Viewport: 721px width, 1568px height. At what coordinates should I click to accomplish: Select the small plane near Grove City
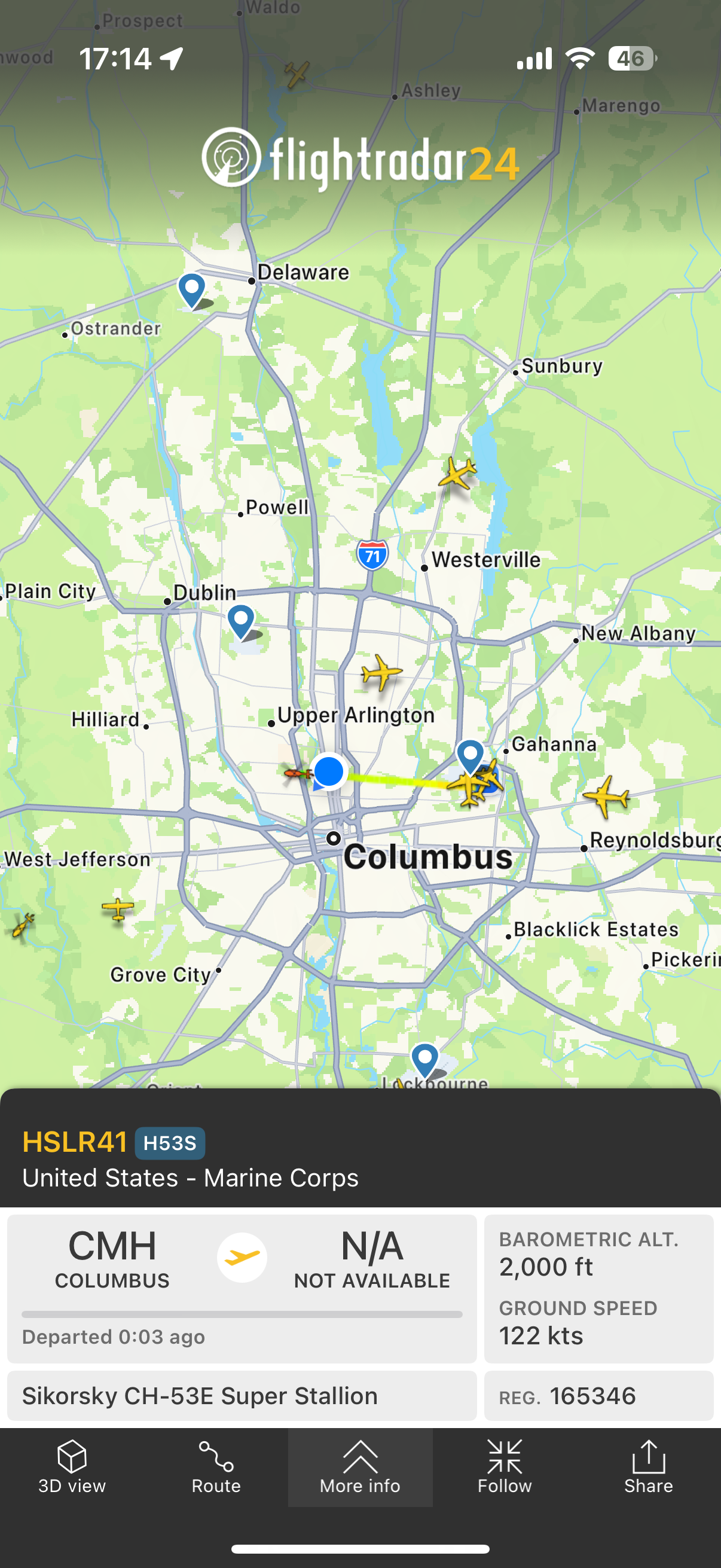click(118, 910)
